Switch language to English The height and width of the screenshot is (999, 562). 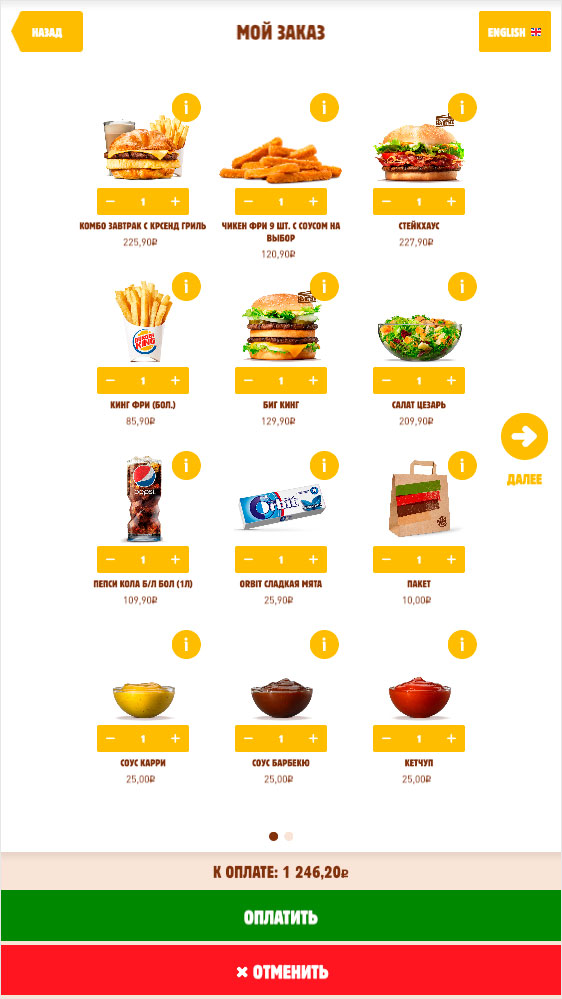click(514, 31)
